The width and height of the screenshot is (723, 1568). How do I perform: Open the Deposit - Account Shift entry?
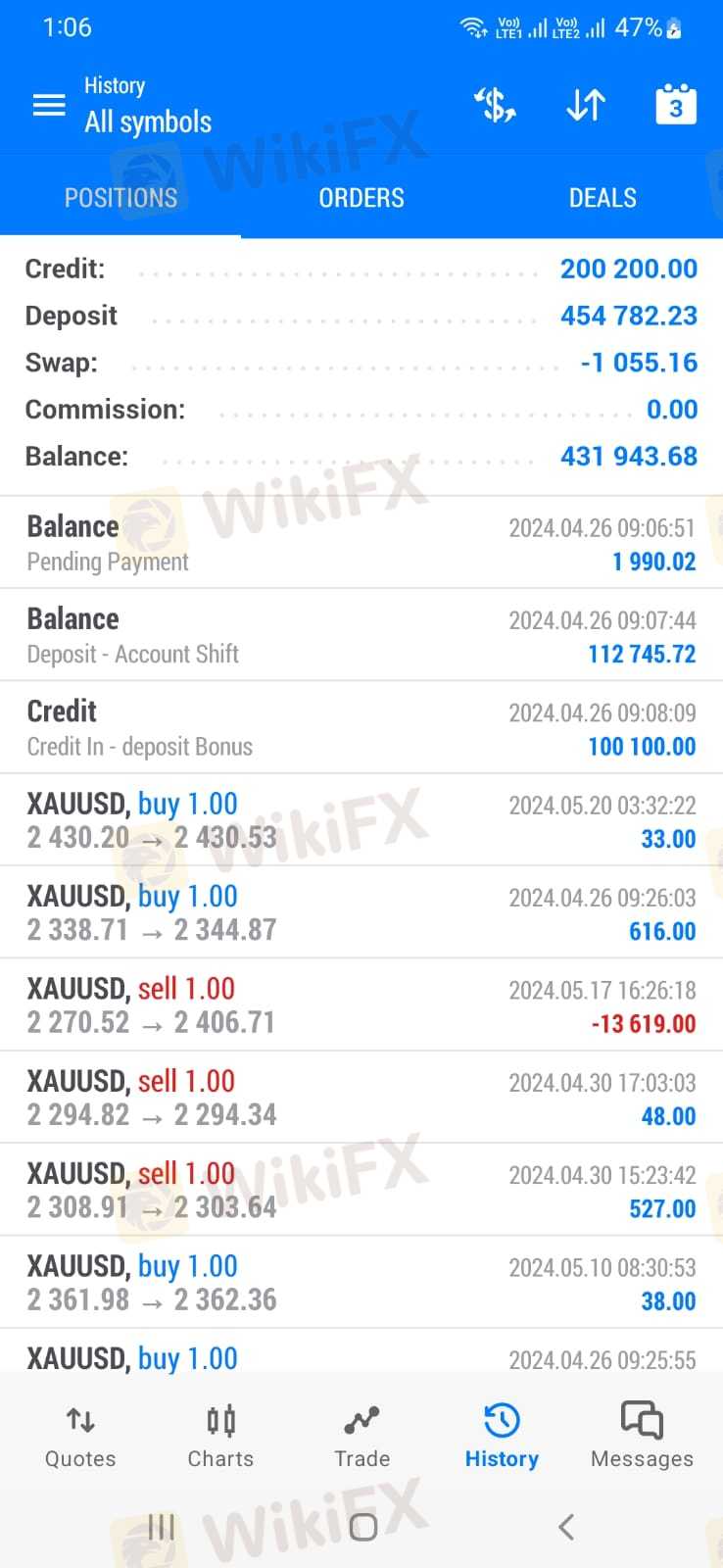[361, 635]
